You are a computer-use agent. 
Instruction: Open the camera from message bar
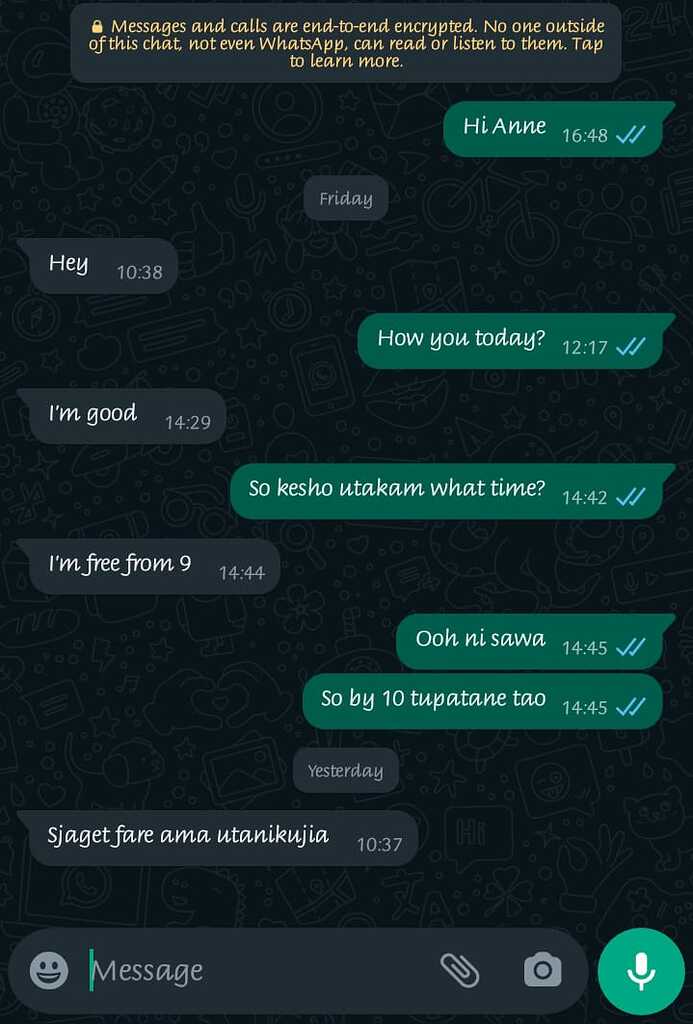coord(542,969)
